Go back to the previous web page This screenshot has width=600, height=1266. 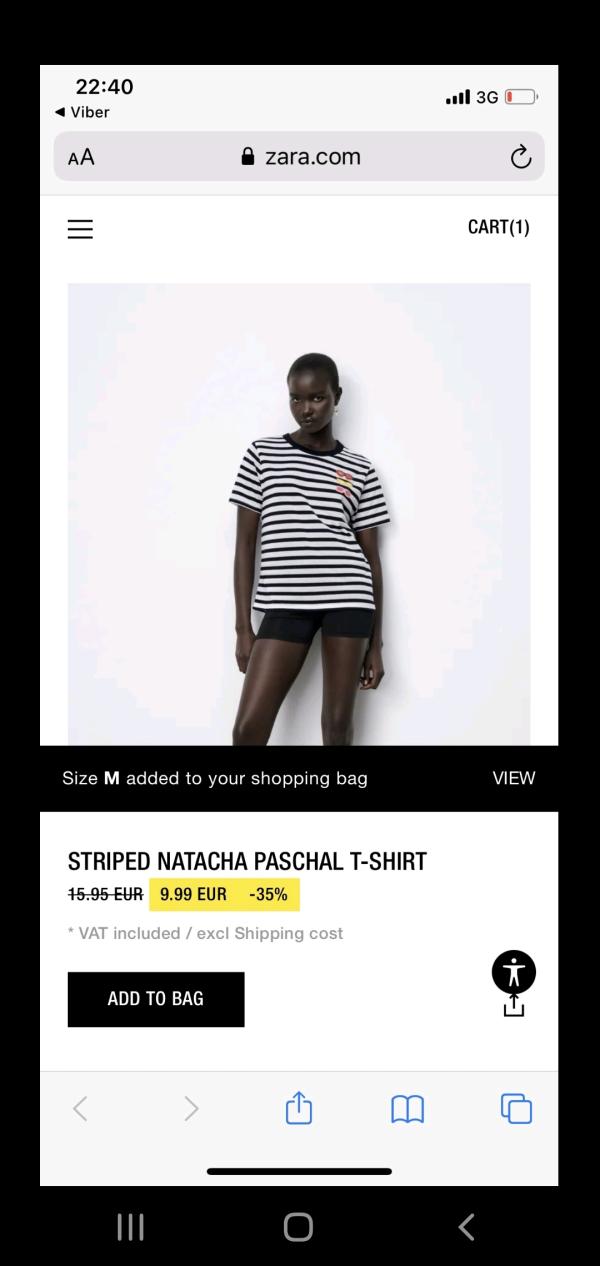[x=80, y=1108]
